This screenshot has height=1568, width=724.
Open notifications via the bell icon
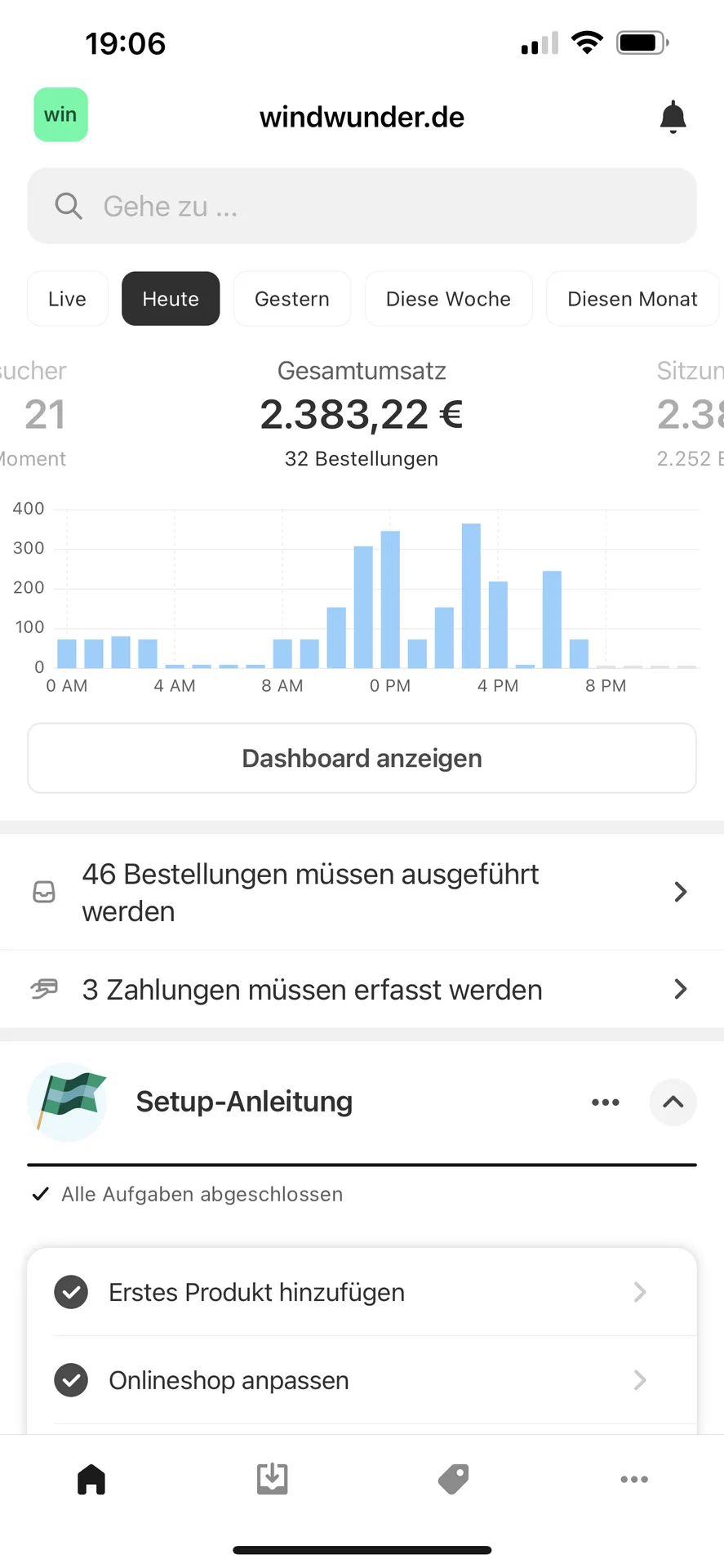[672, 116]
